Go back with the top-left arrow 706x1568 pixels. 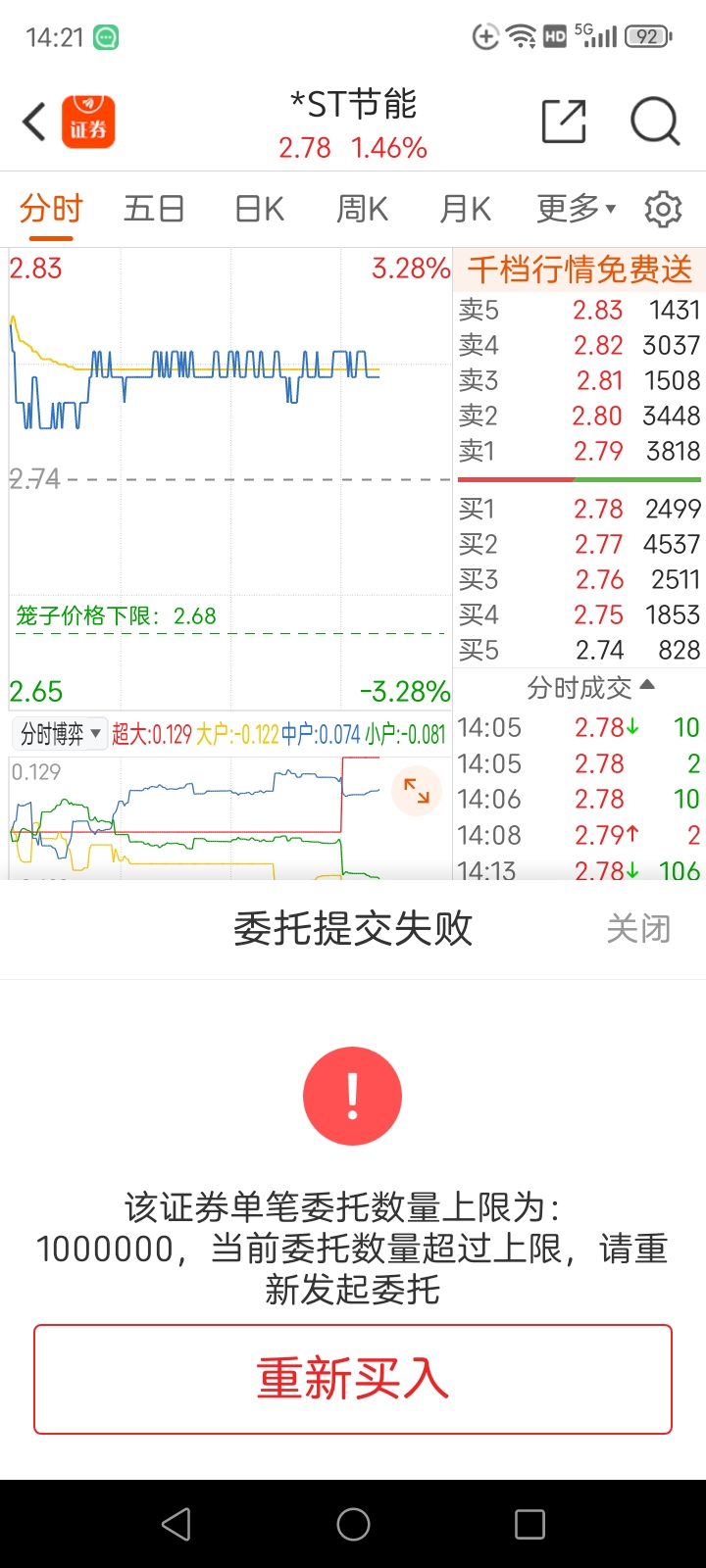click(34, 122)
